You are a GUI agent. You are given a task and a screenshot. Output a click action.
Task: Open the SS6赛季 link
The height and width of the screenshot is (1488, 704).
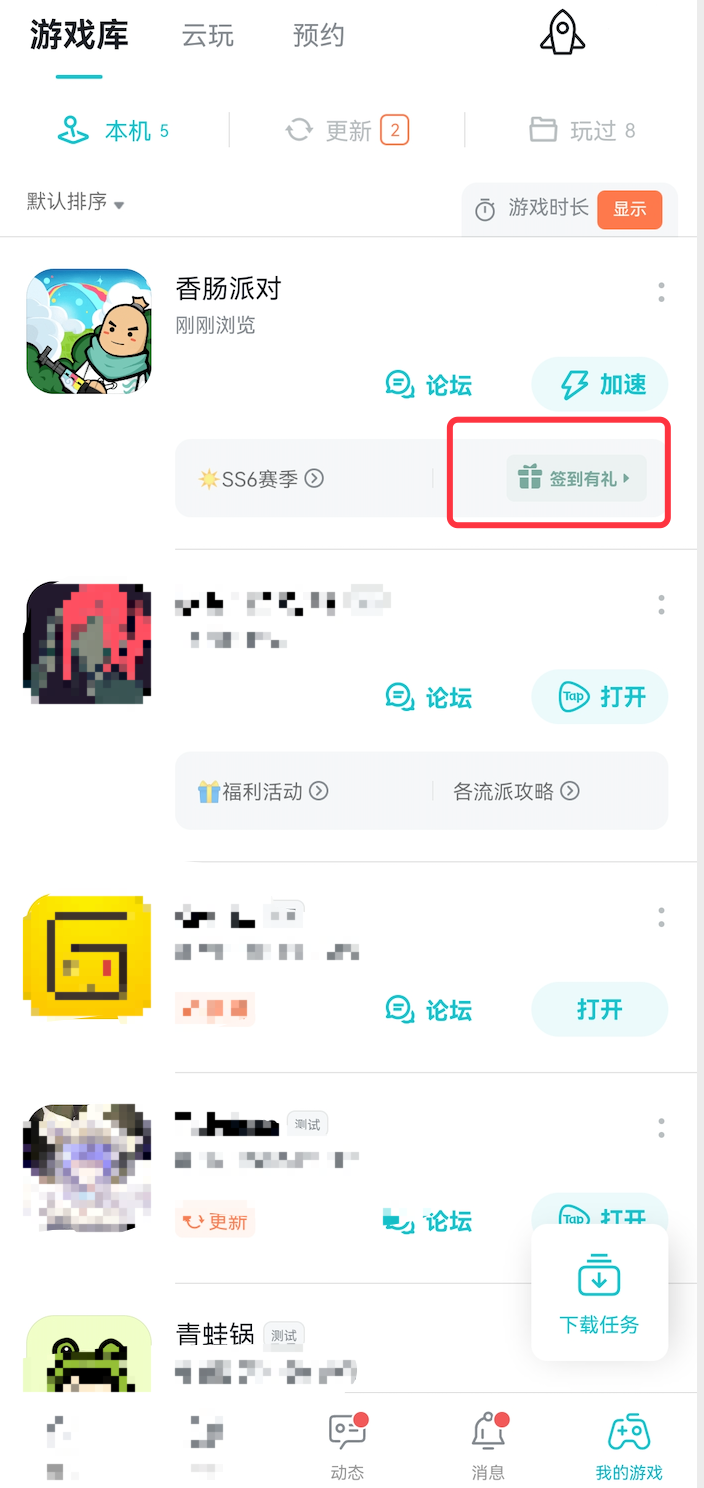coord(262,479)
